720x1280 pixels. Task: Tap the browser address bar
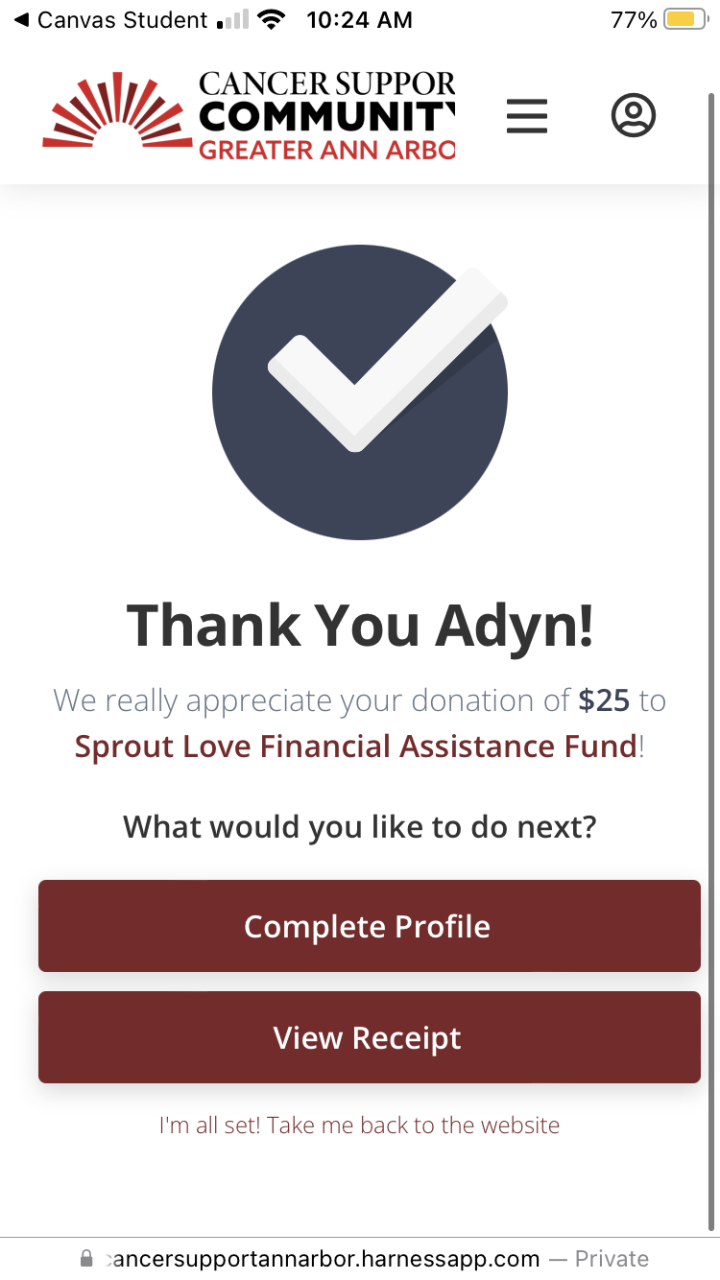coord(360,1259)
